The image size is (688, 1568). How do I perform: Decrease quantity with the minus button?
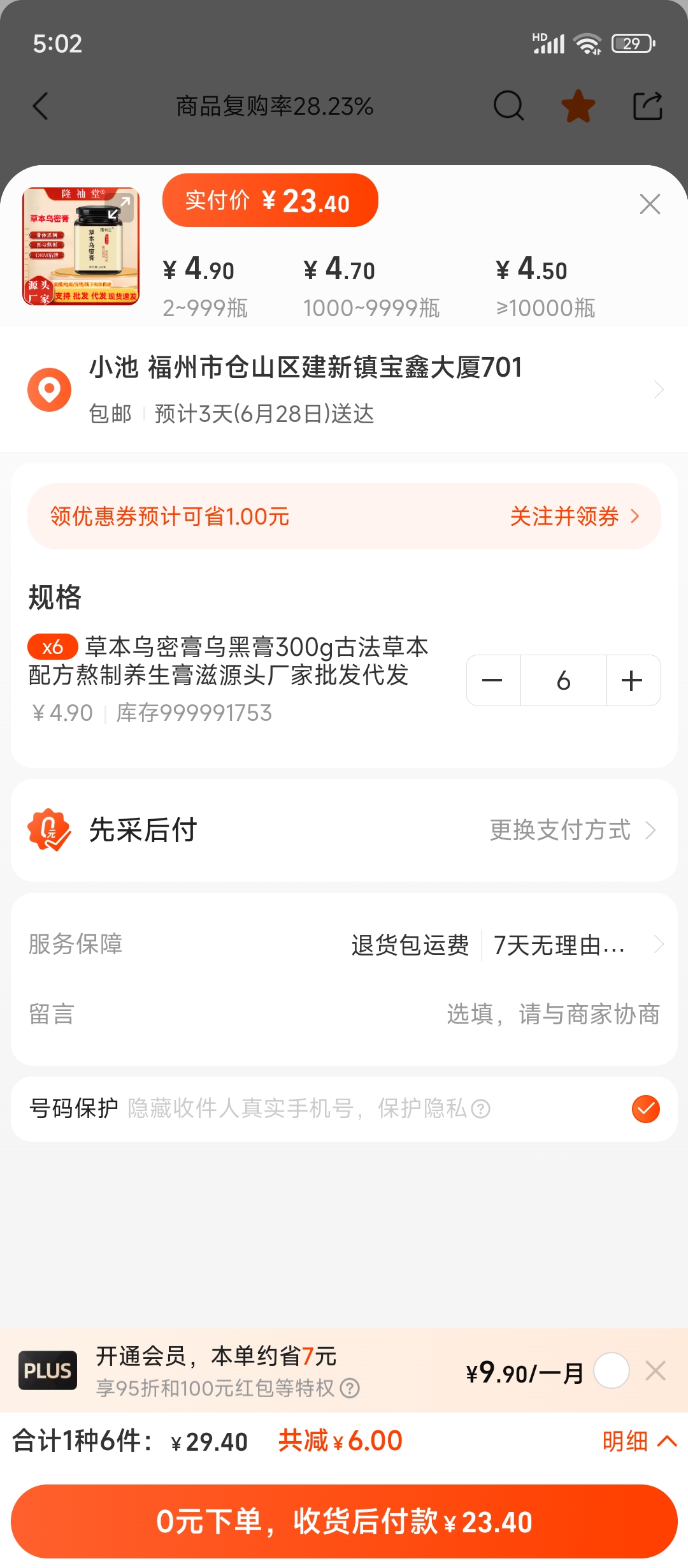tap(492, 681)
